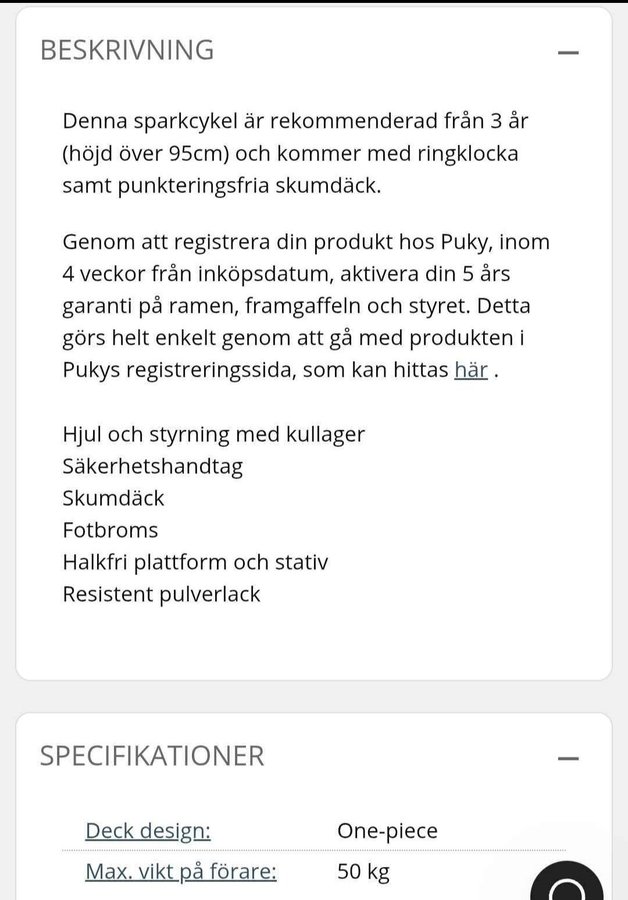Open the "Deck design:" specification link

148,831
